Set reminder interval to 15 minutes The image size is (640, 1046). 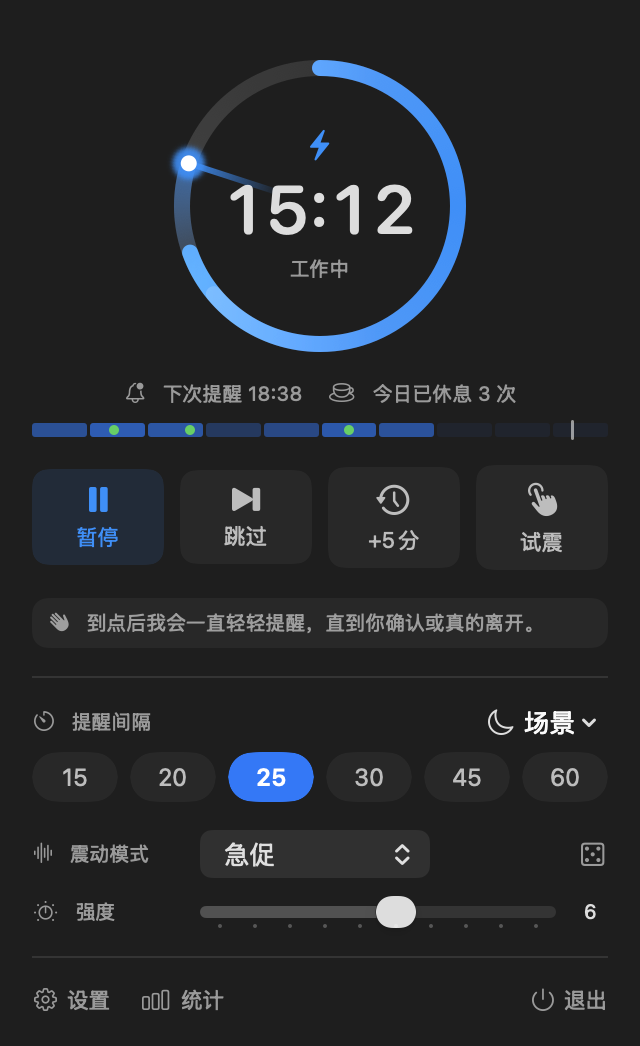75,777
